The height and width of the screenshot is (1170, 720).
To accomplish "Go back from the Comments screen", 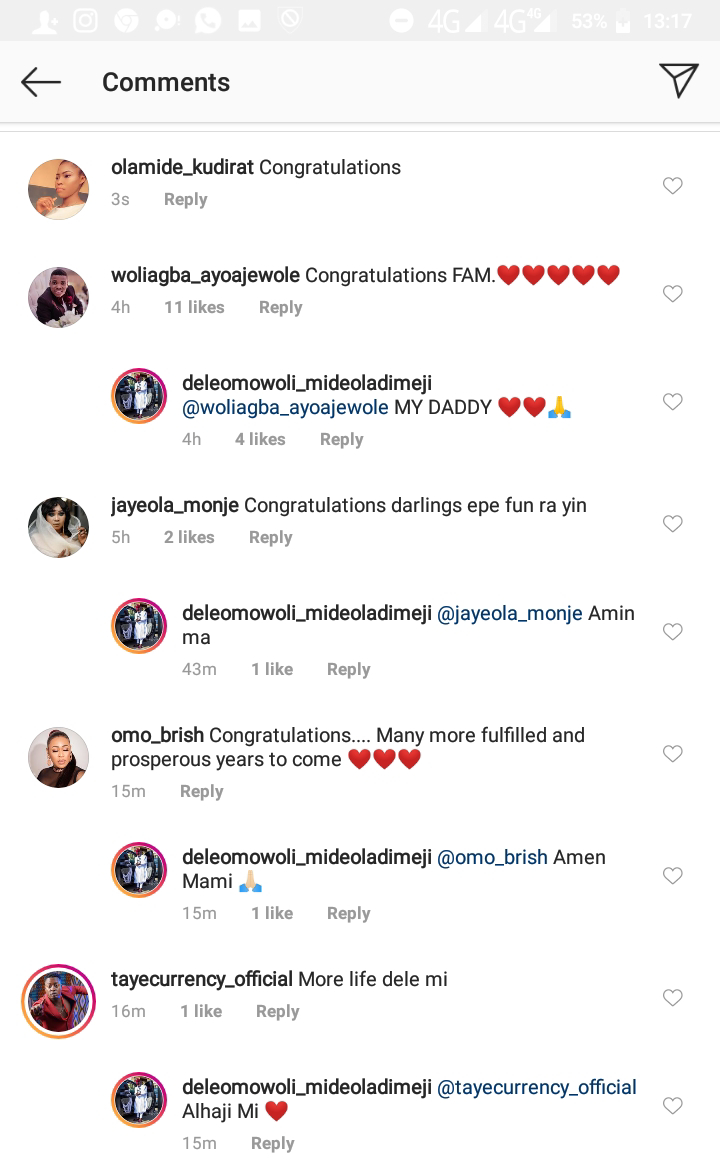I will pyautogui.click(x=41, y=82).
